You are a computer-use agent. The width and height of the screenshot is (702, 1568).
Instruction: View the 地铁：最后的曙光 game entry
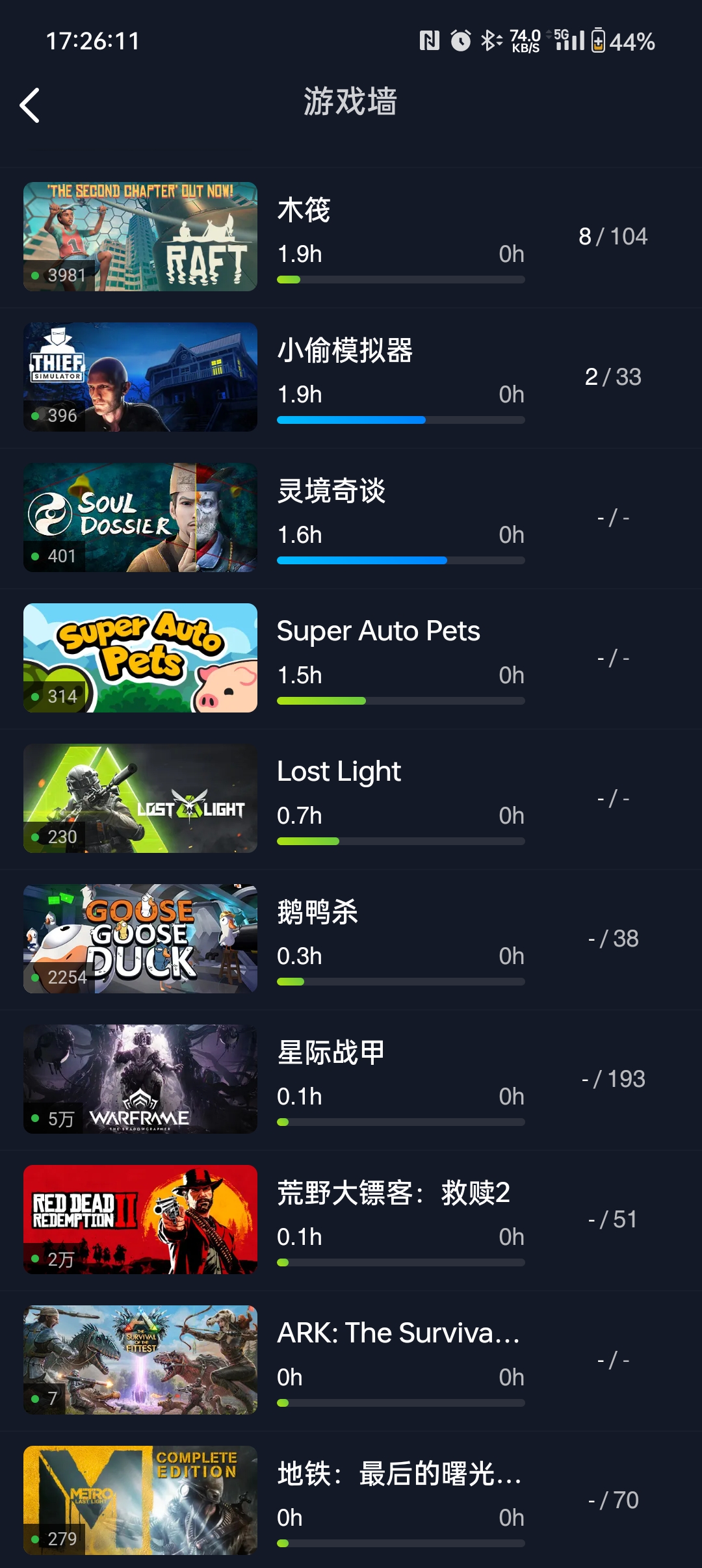(351, 1500)
